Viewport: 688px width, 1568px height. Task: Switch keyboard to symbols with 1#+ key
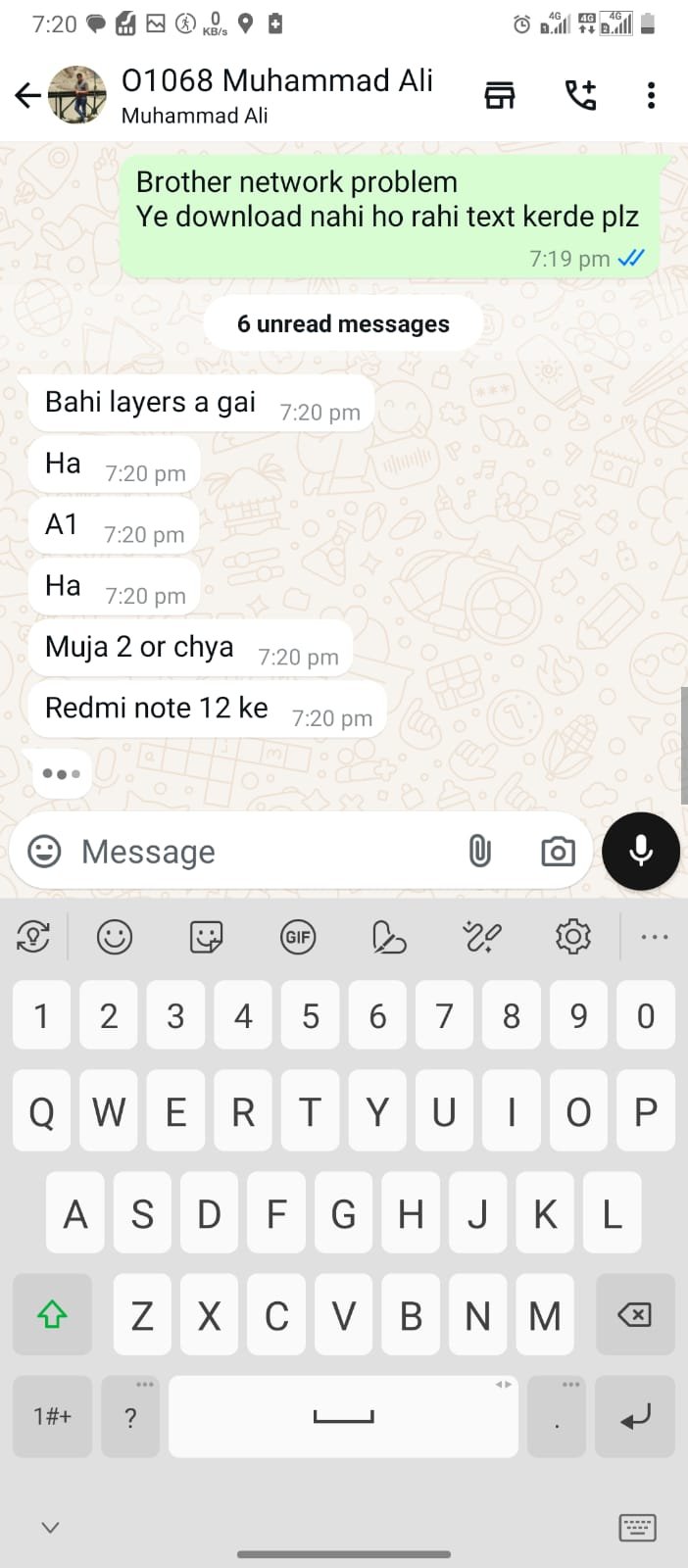coord(52,1416)
